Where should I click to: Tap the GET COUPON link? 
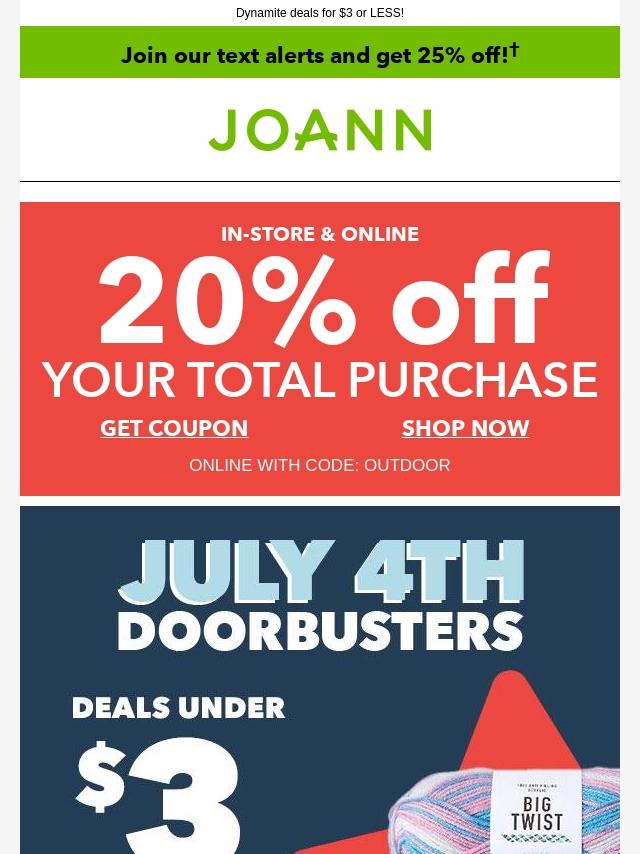pos(174,428)
